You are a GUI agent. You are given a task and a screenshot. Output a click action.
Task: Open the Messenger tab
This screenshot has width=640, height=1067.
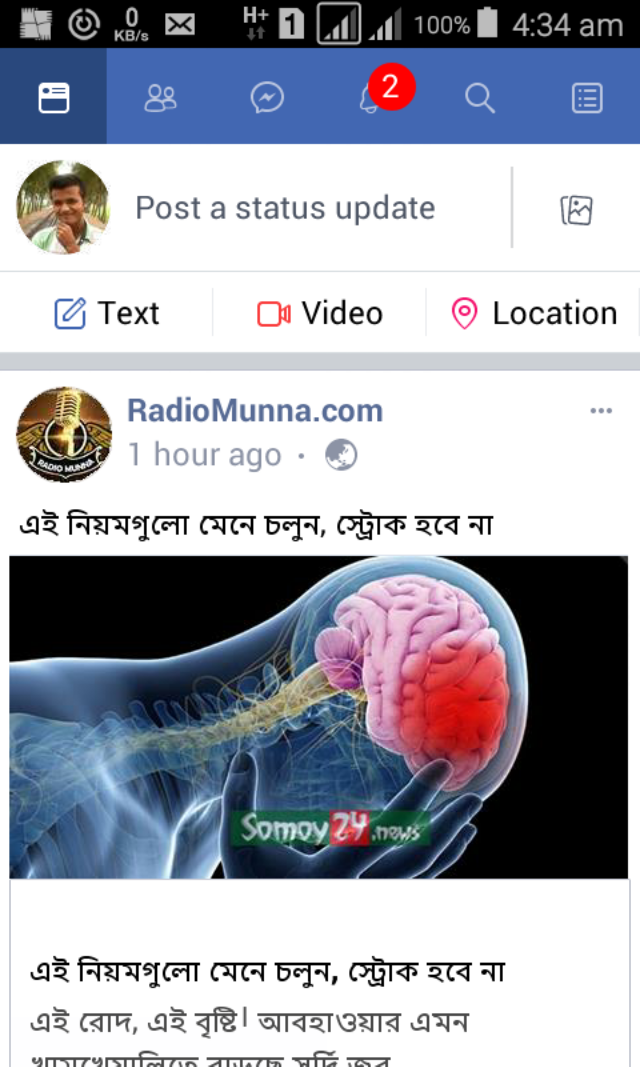[267, 97]
